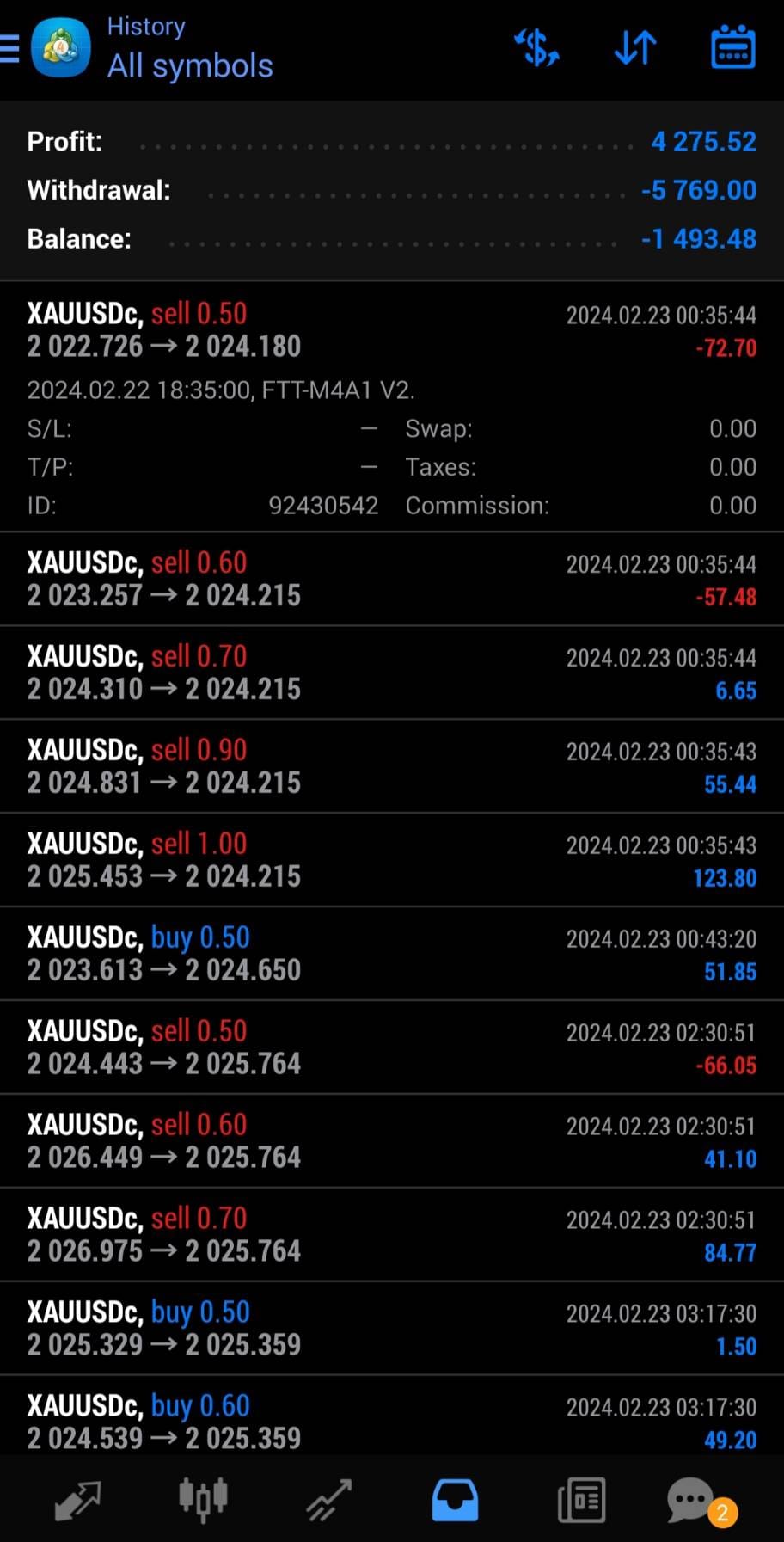Expand the sell 0.60 trade with 41.10 profit
Image resolution: width=784 pixels, height=1542 pixels.
[x=392, y=1141]
